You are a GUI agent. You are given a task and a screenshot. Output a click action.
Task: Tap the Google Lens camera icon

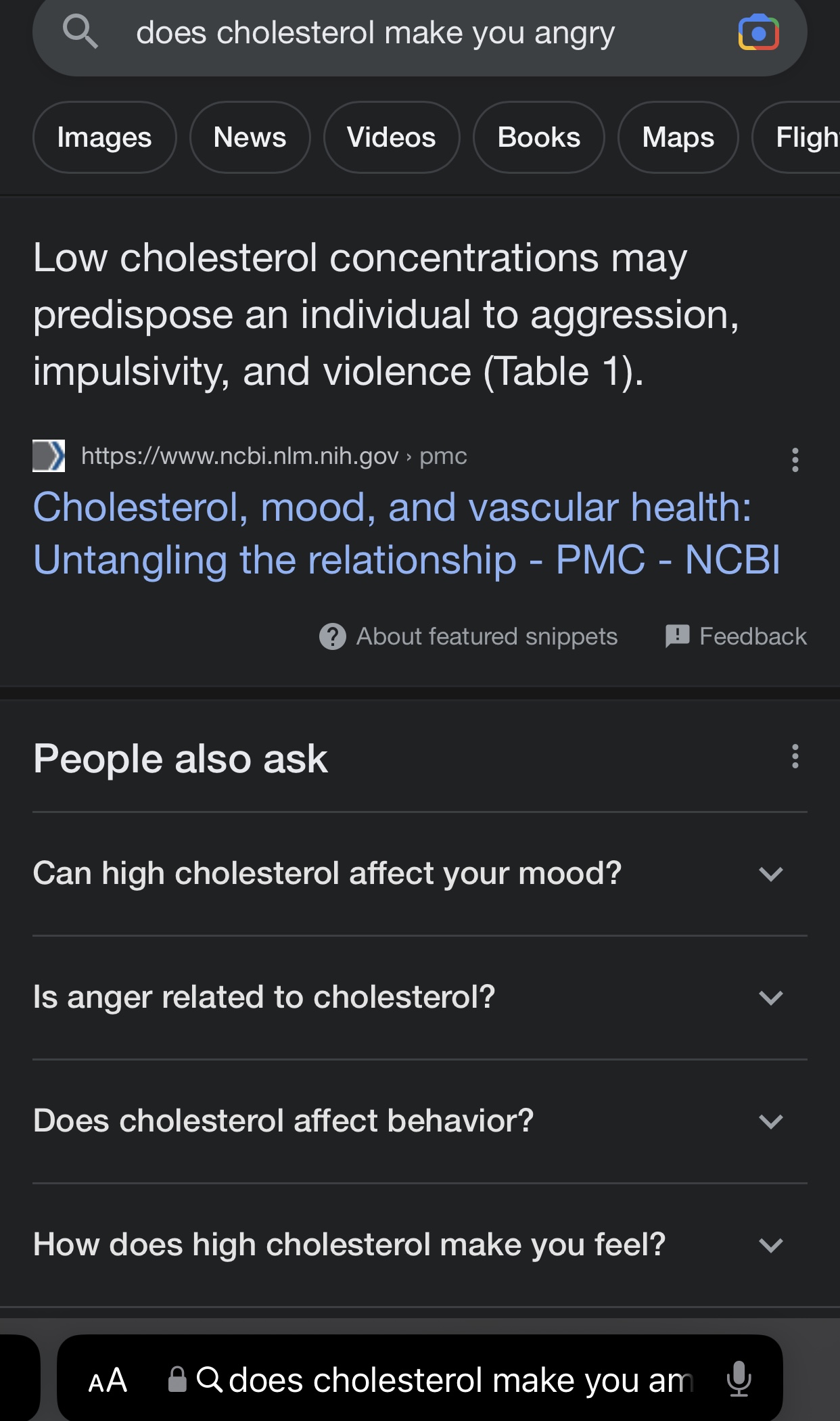(758, 32)
